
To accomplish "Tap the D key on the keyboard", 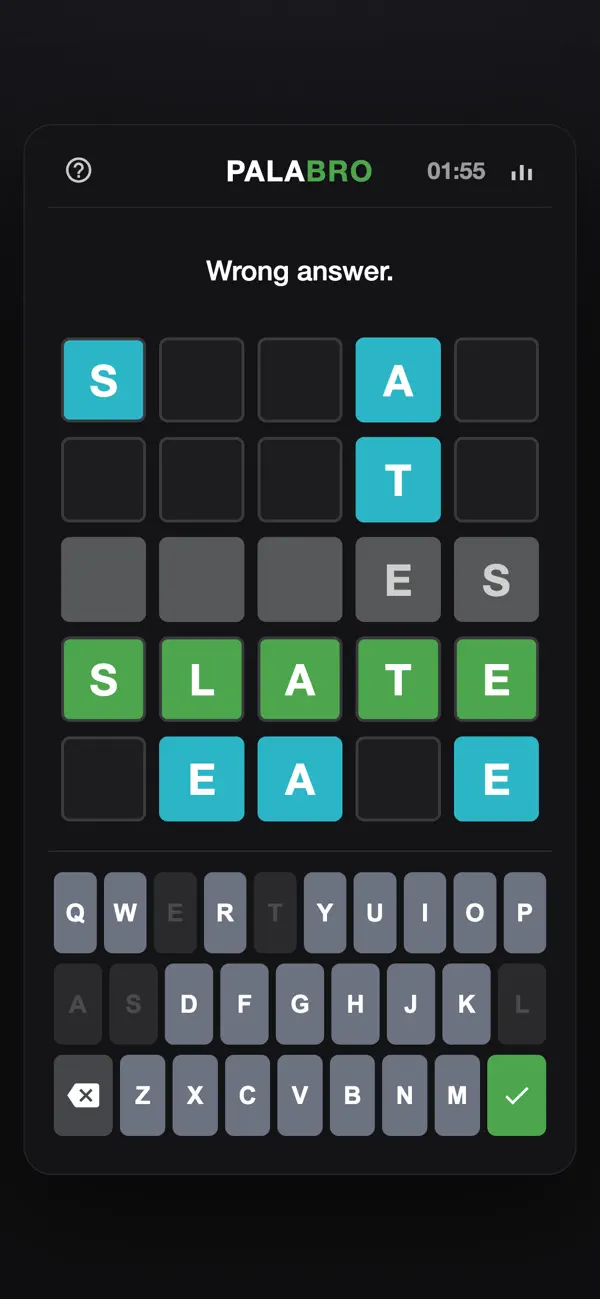I will [189, 1004].
